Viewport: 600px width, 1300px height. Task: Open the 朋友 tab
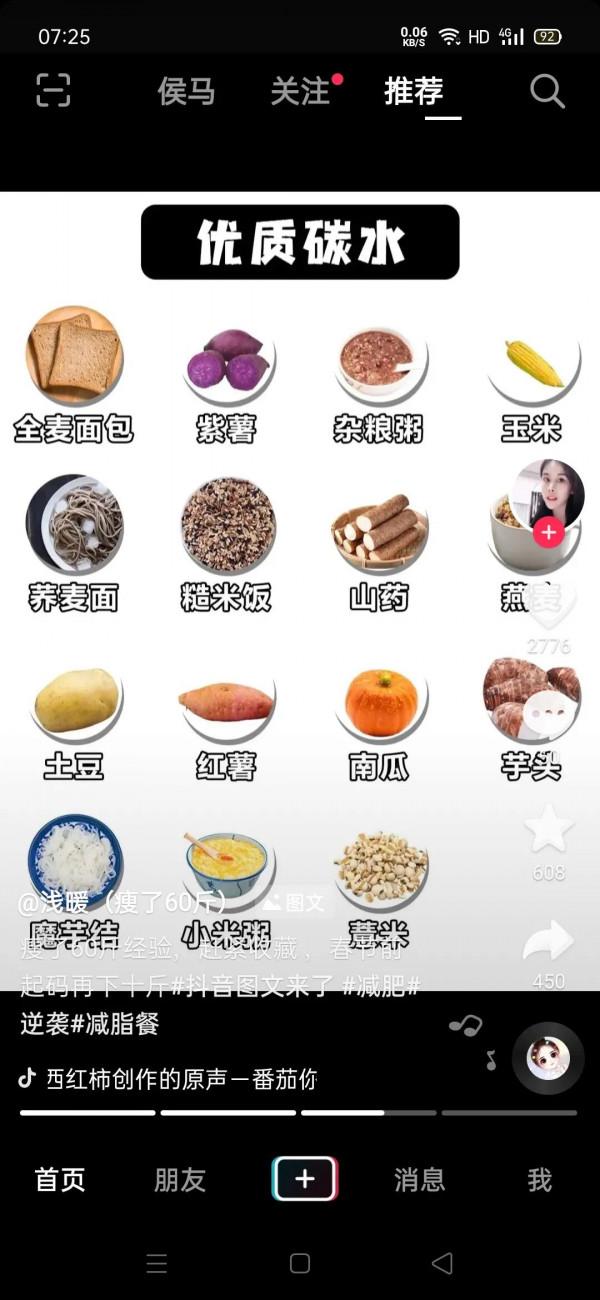coord(180,1180)
